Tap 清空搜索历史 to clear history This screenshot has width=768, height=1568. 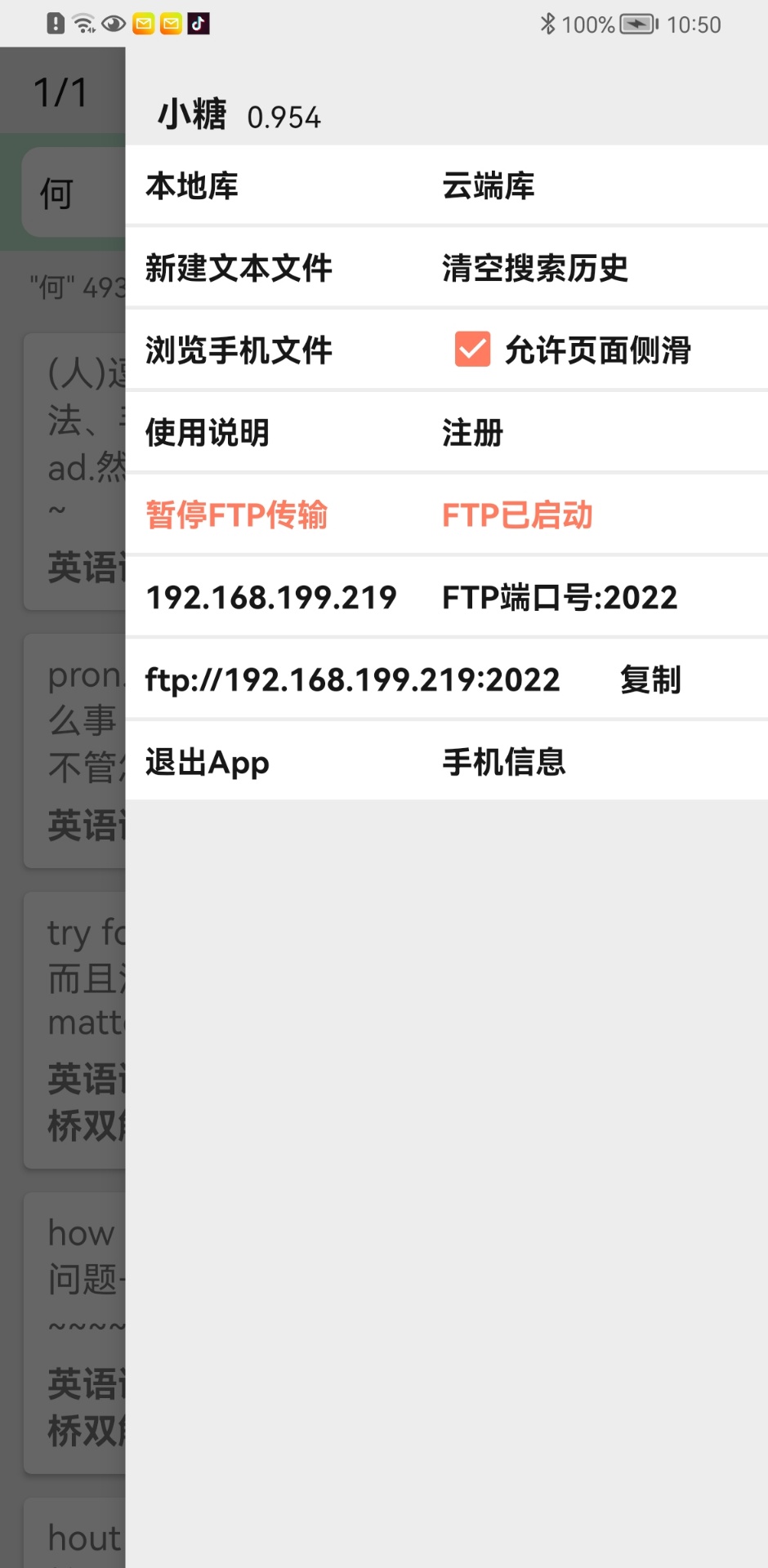(535, 268)
